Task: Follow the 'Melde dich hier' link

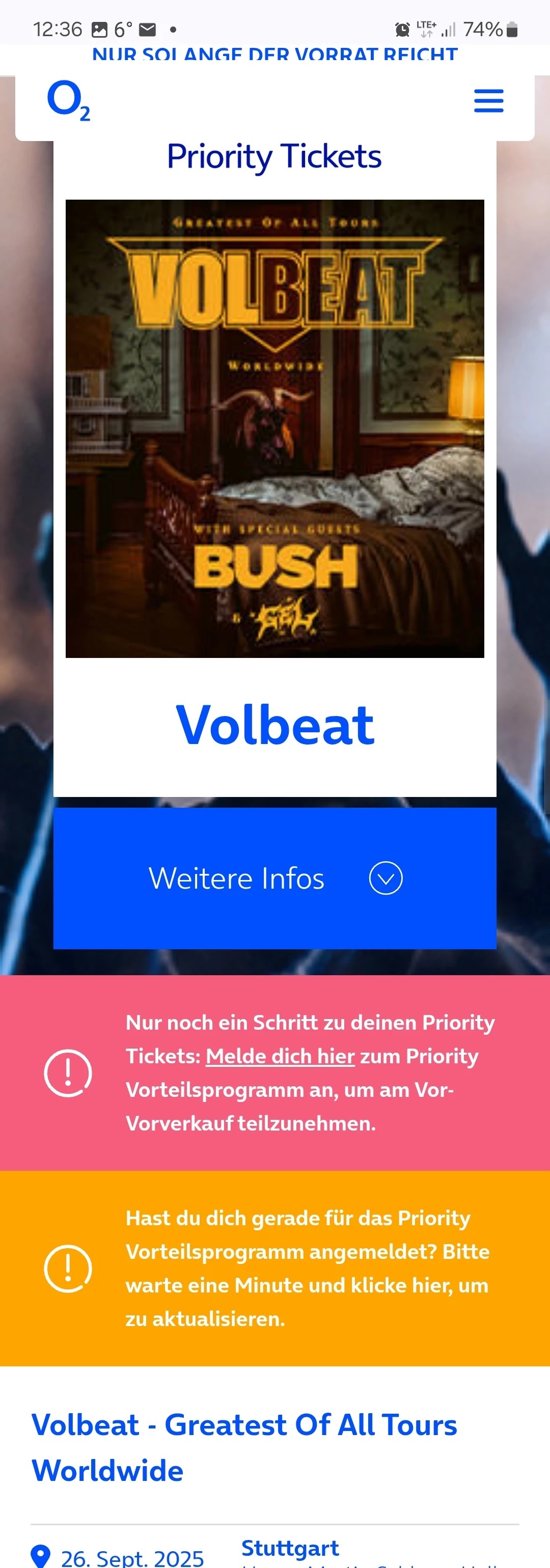Action: (280, 1056)
